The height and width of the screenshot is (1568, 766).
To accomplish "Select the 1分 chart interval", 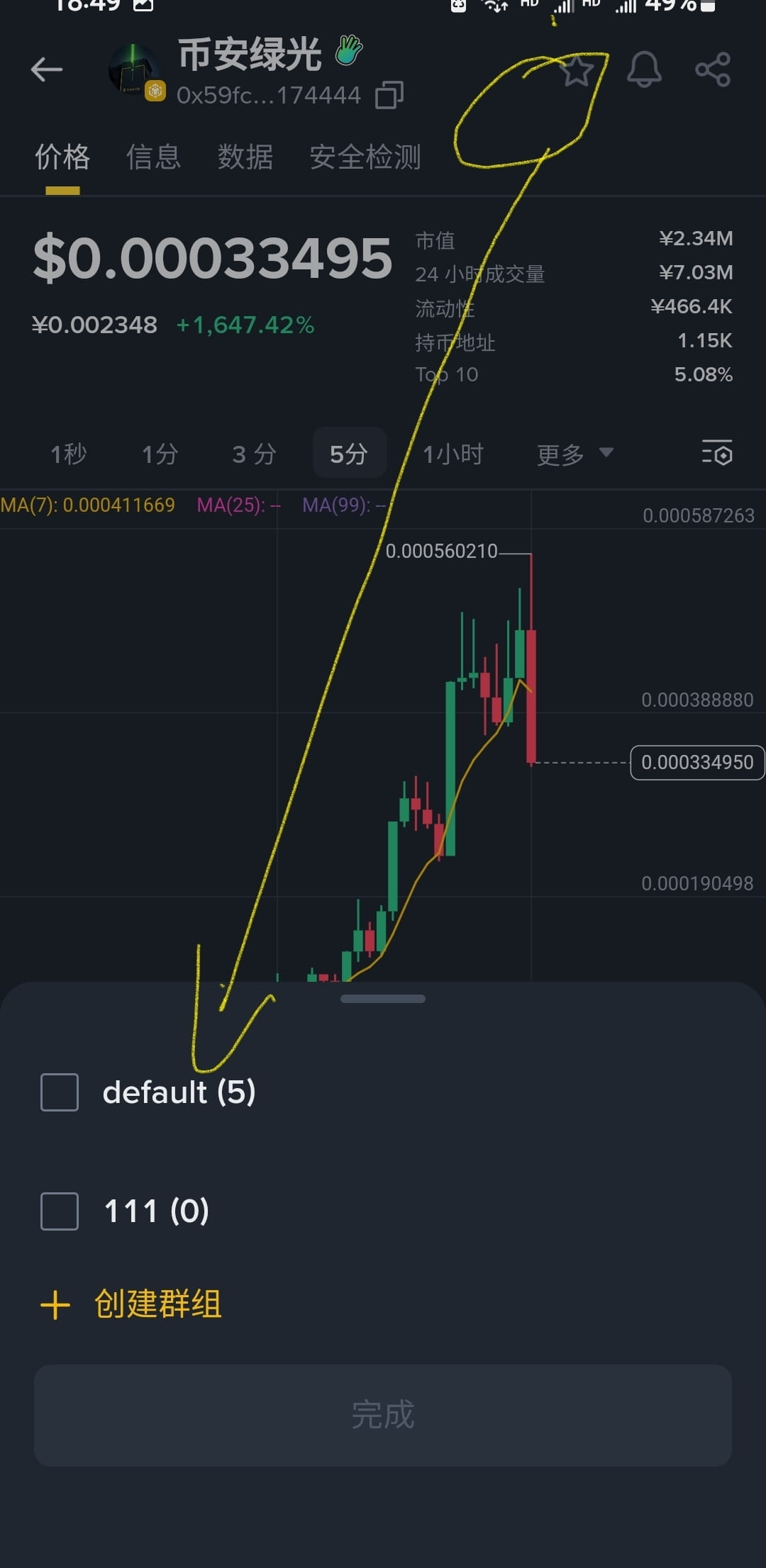I will pos(160,454).
